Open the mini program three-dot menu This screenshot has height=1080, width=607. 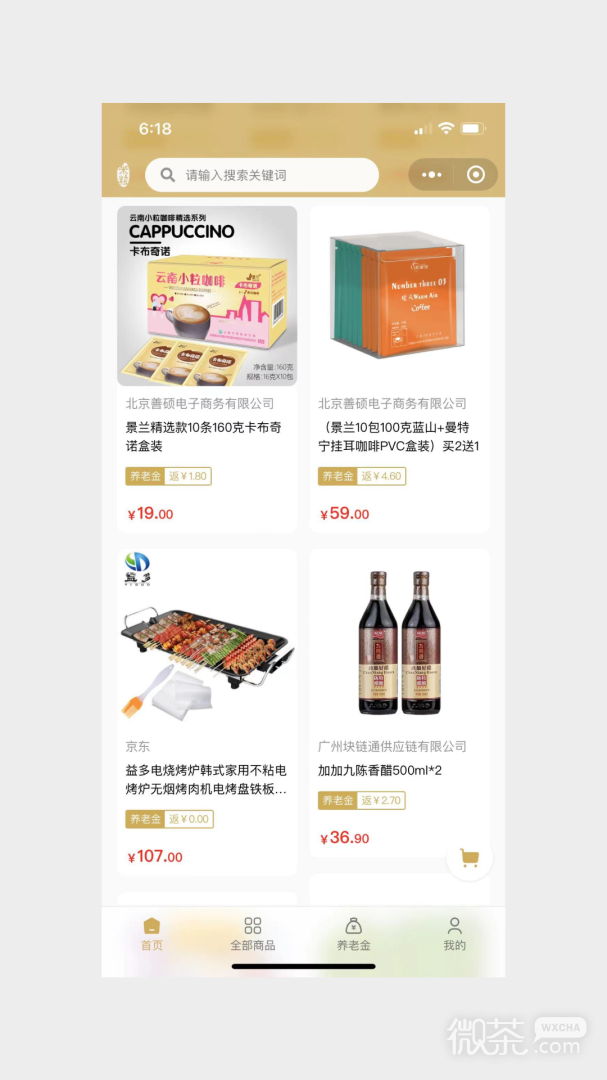[431, 175]
